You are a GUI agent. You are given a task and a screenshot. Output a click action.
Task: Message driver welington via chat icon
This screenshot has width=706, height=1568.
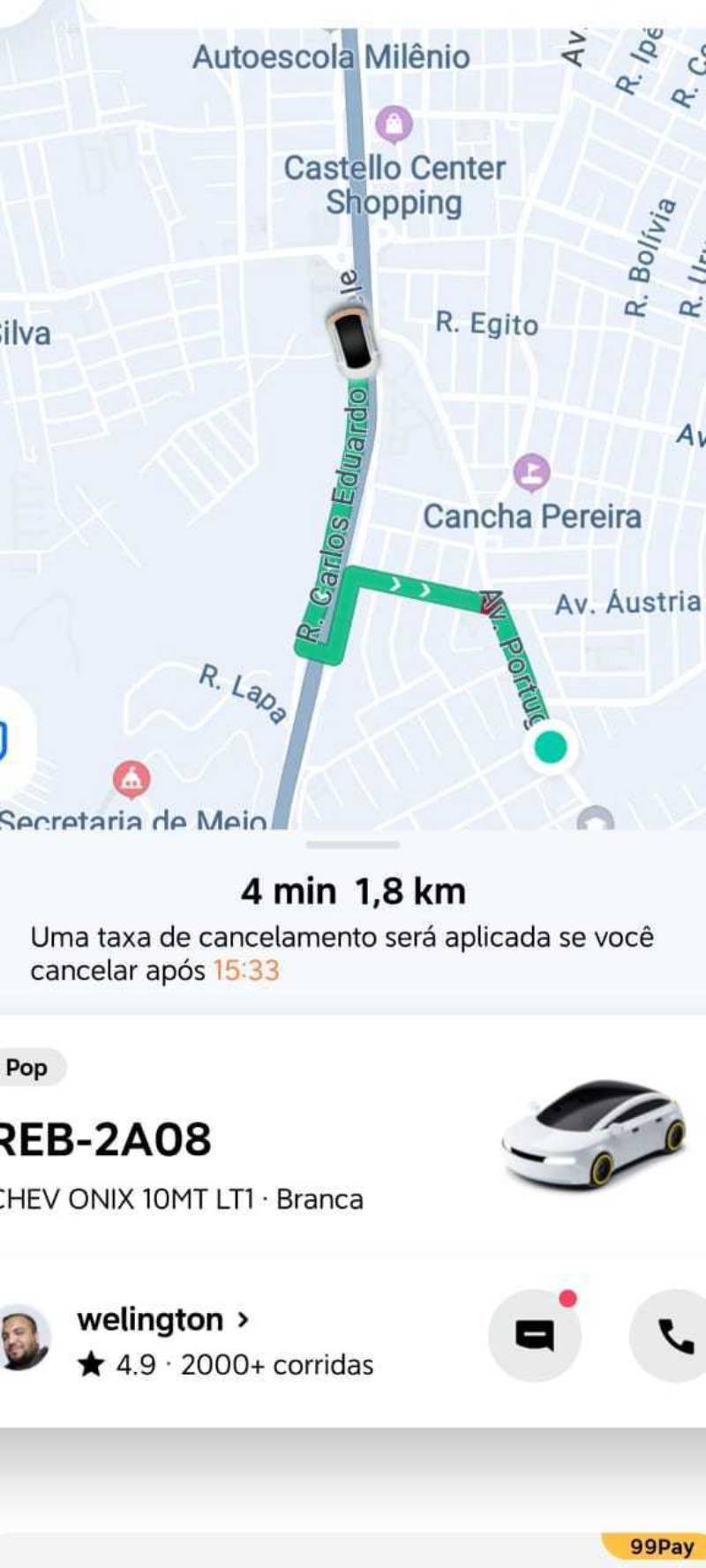pyautogui.click(x=534, y=1336)
